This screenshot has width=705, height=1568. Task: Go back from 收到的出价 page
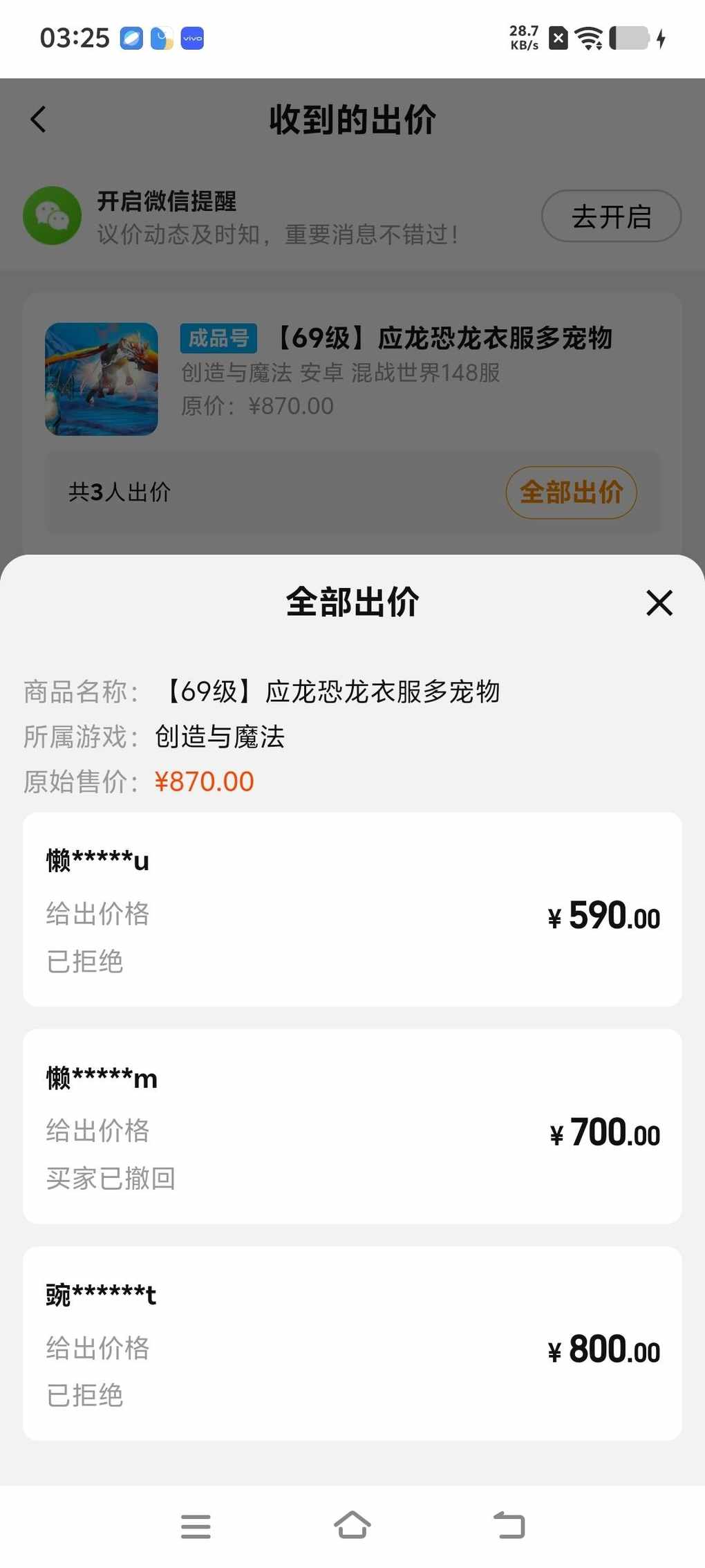[39, 119]
